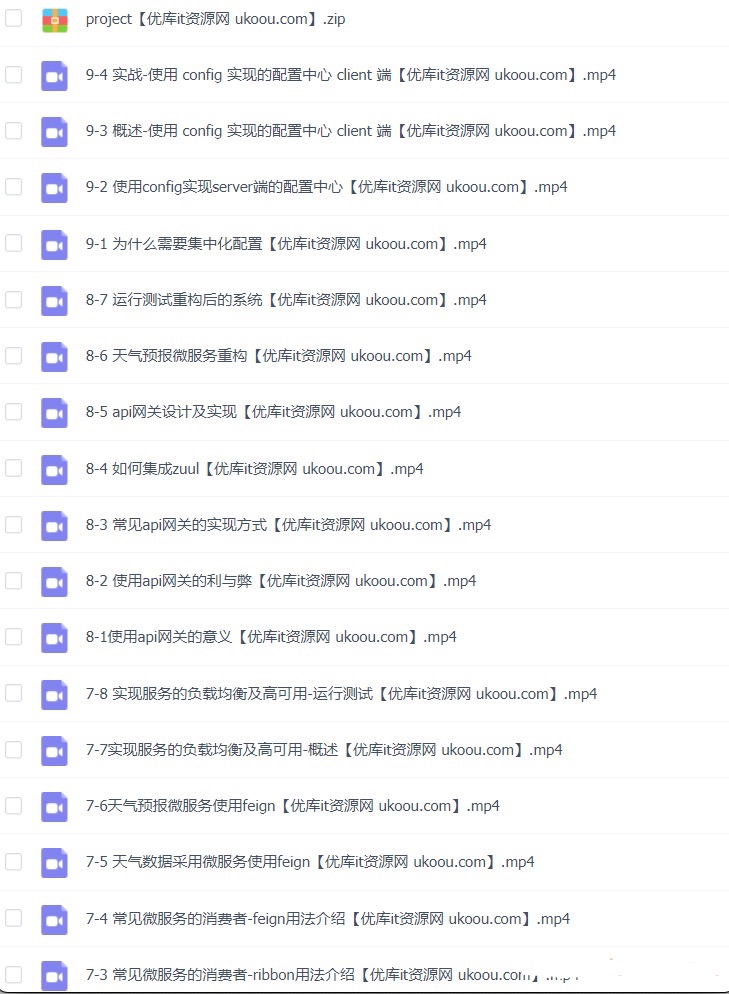Play video 8-7 运行测试重构后的系统
729x994 pixels.
[286, 299]
